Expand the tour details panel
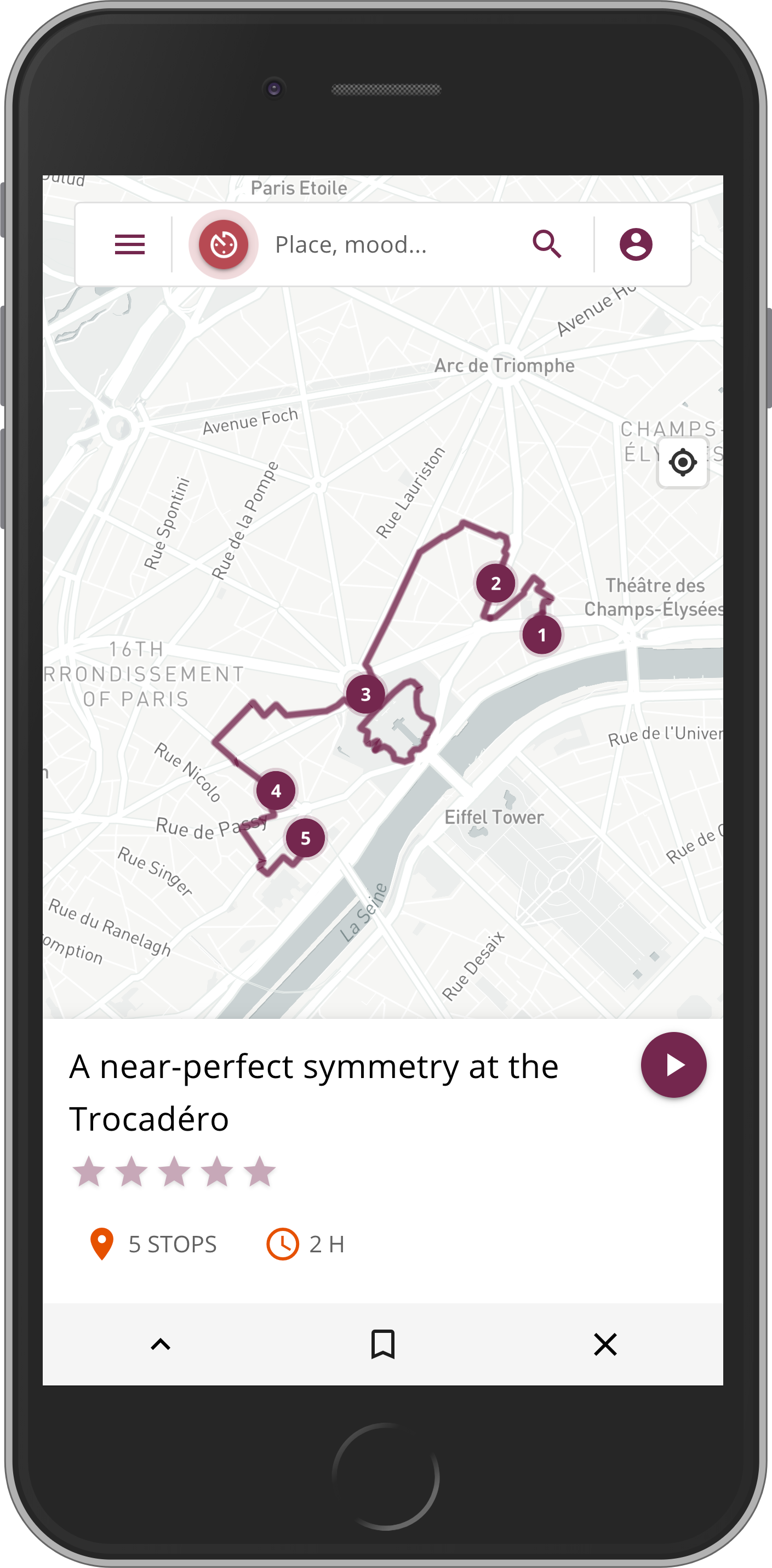The height and width of the screenshot is (1568, 772). click(x=161, y=1344)
